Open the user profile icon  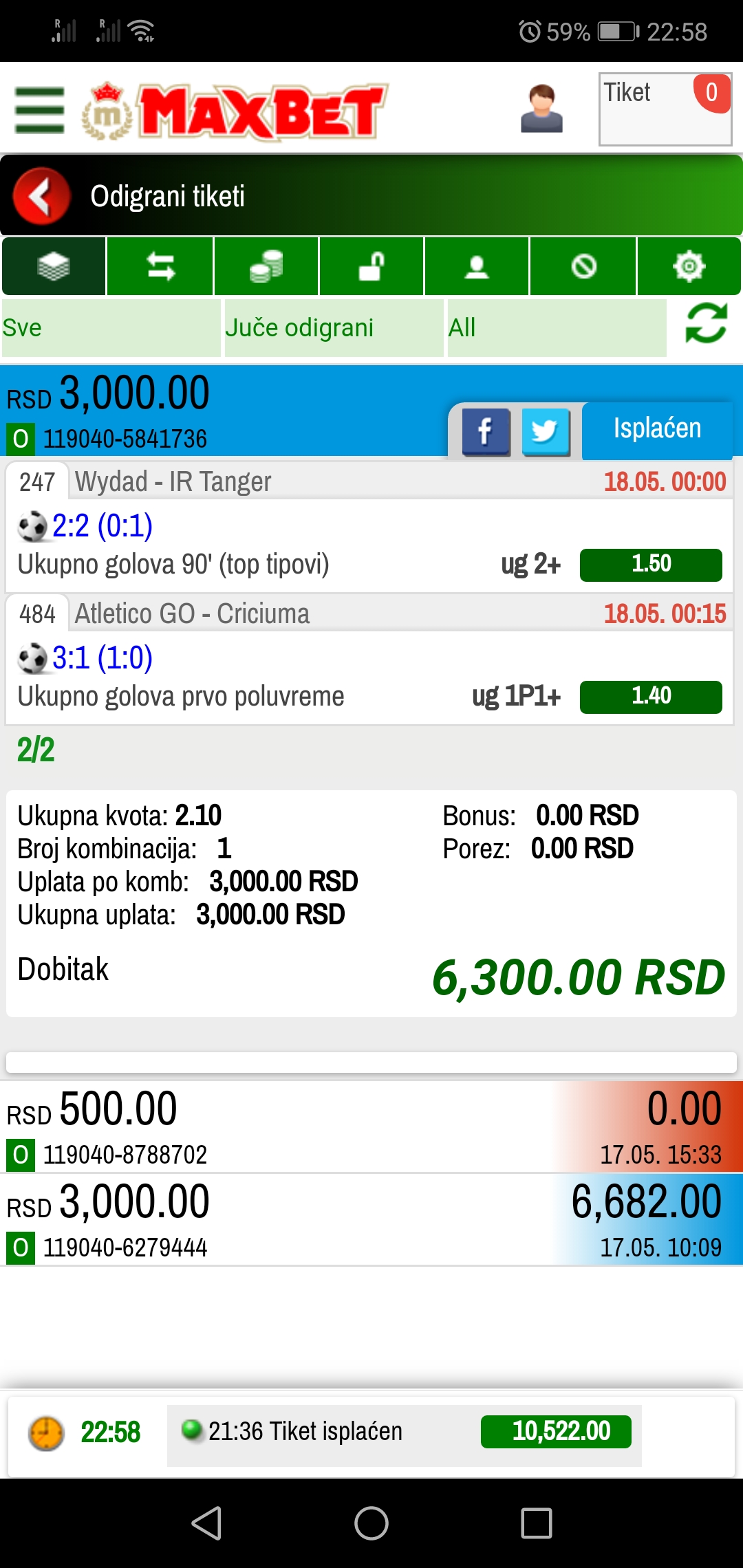tap(541, 109)
